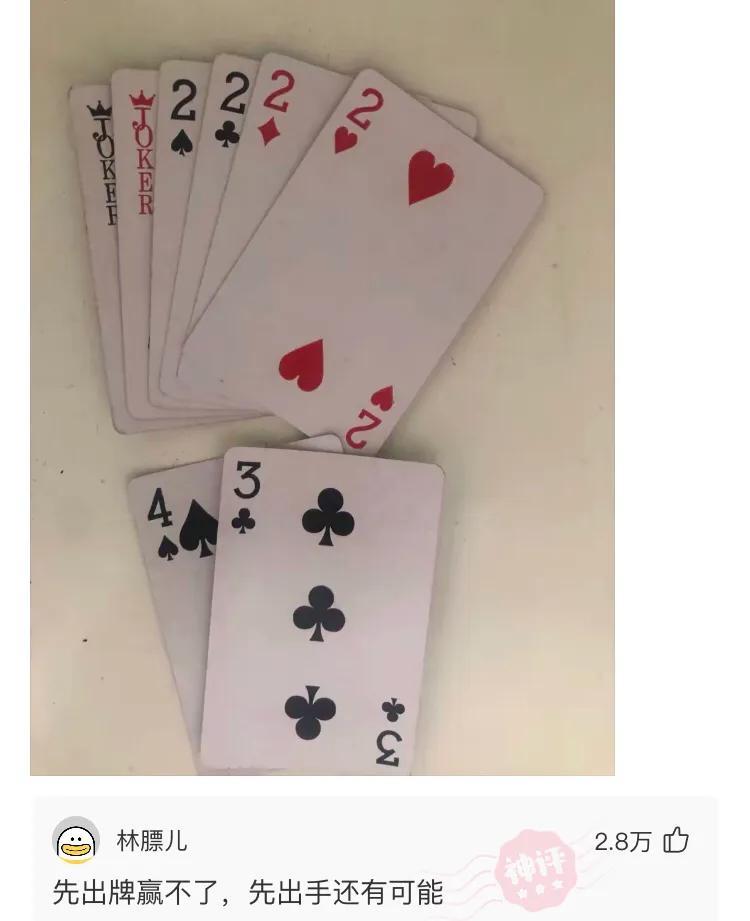
Task: Open 林膘儿's profile avatar
Action: [x=76, y=841]
